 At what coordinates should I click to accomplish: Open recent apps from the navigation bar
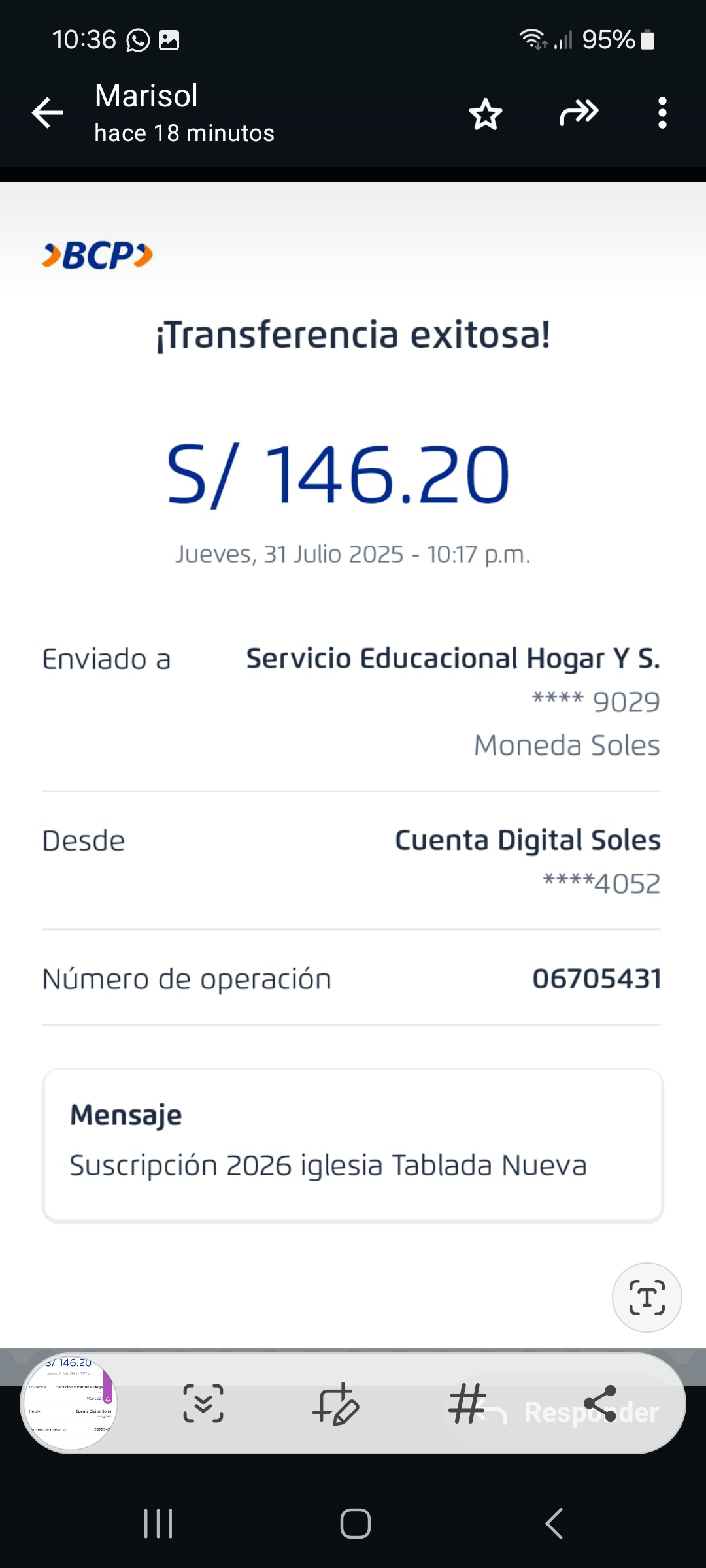point(158,1524)
